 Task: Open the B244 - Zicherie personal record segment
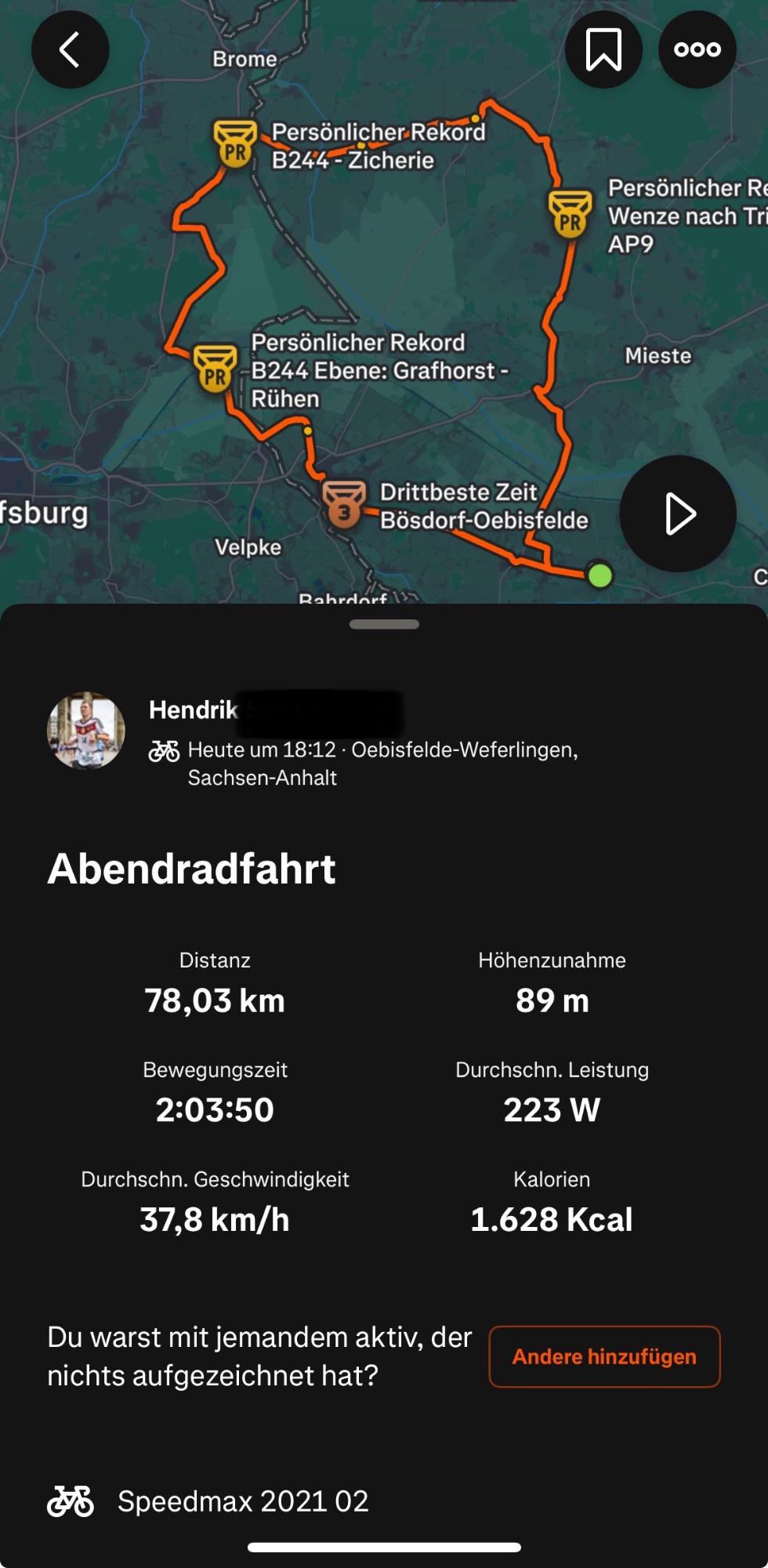pyautogui.click(x=235, y=144)
